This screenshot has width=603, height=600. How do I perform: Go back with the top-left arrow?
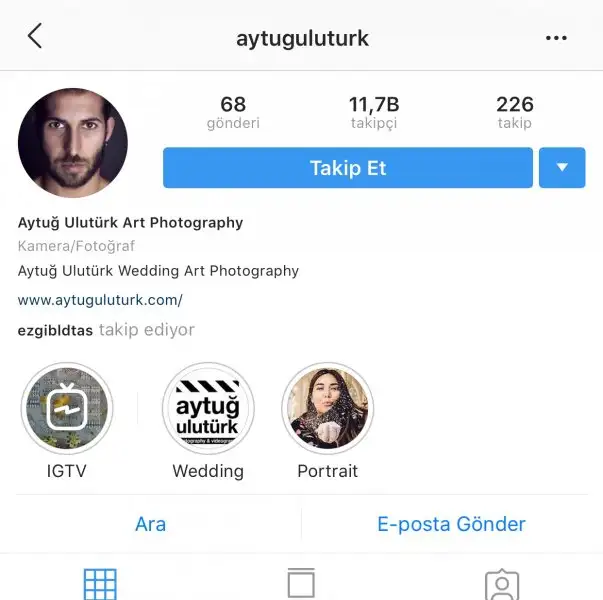point(35,37)
